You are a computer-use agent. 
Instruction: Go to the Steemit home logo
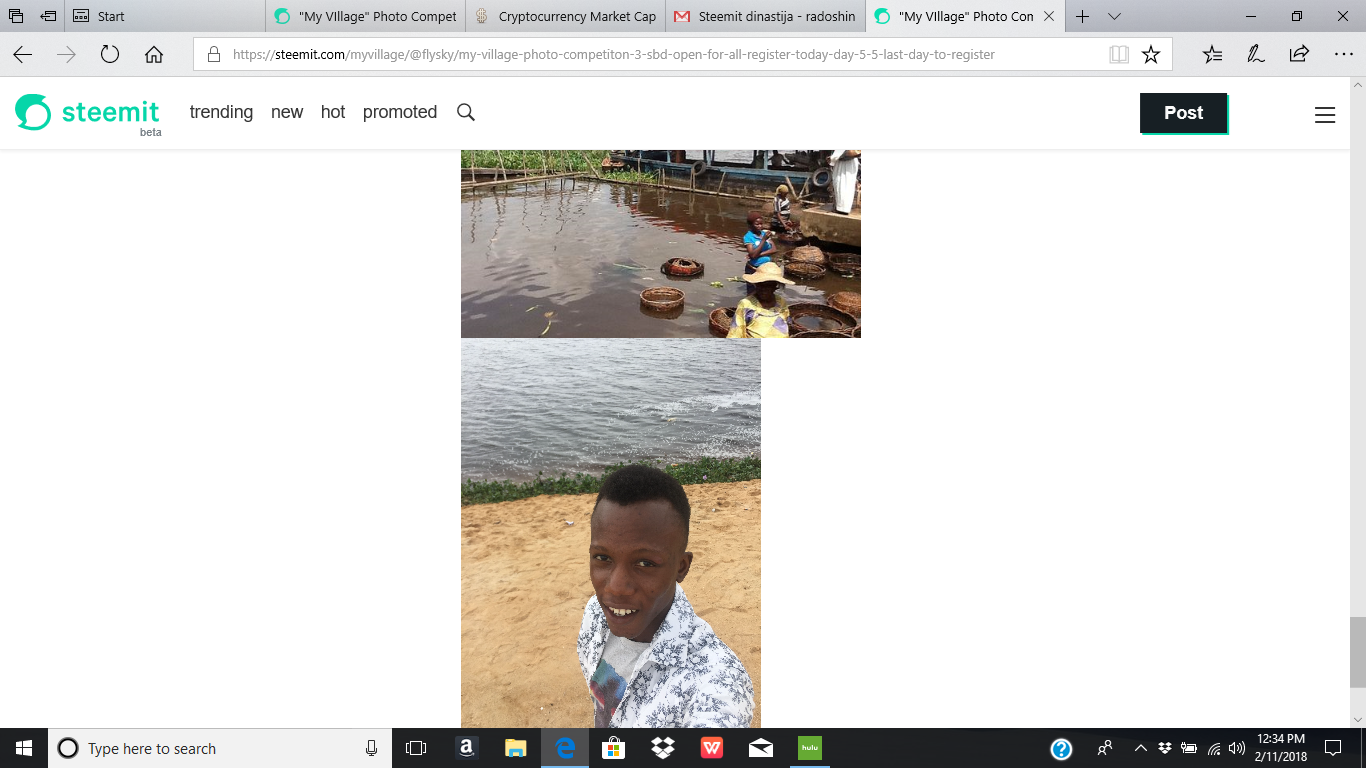coord(87,113)
